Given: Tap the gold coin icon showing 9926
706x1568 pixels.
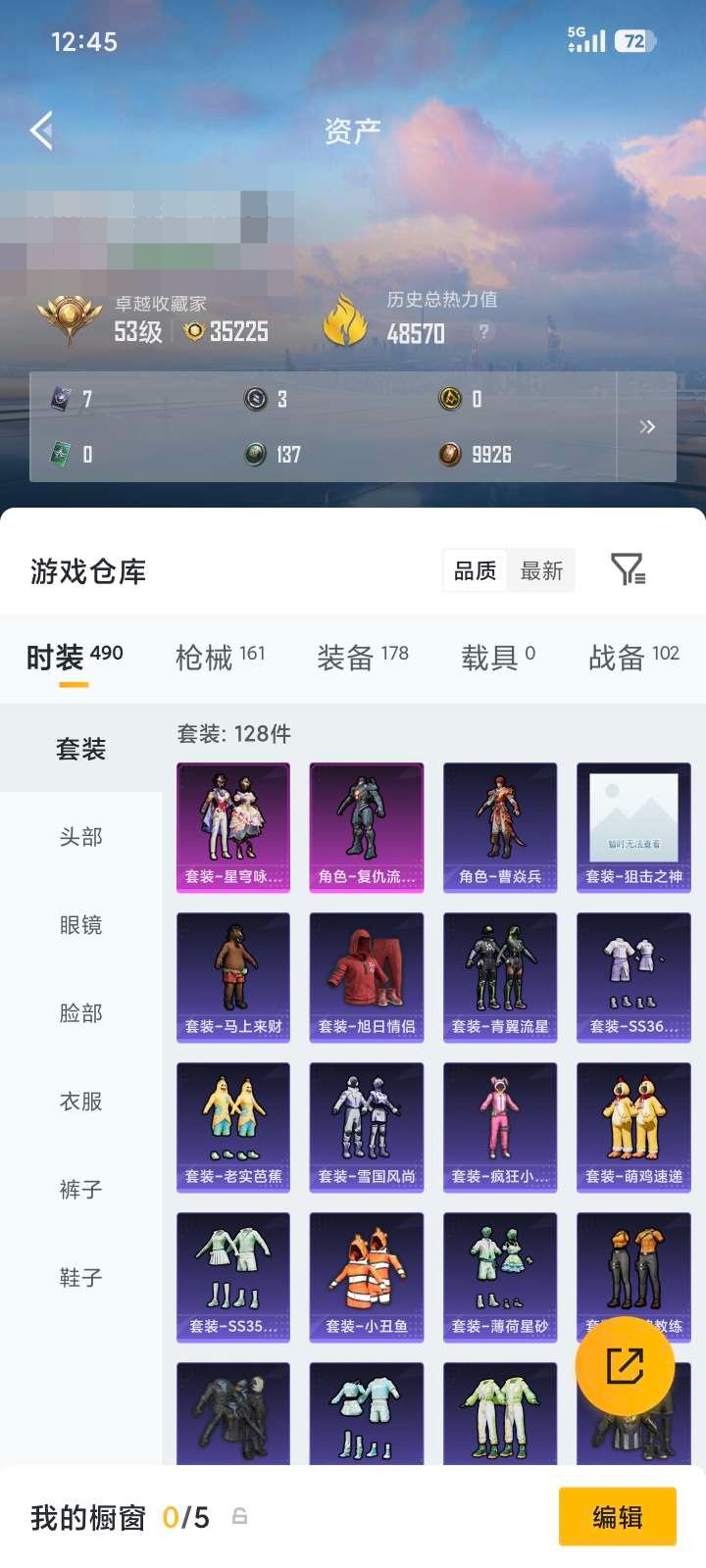Looking at the screenshot, I should (x=448, y=455).
